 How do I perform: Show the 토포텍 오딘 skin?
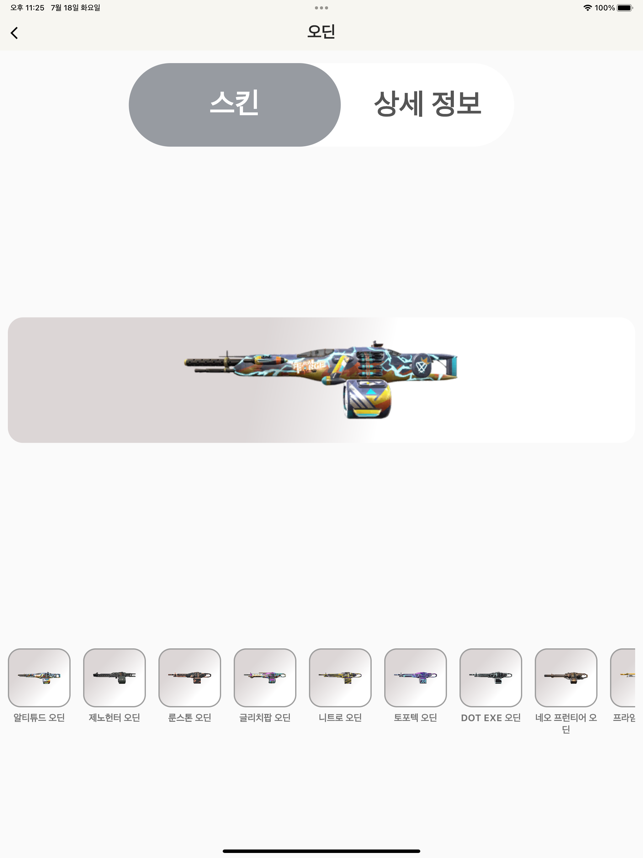pyautogui.click(x=415, y=678)
